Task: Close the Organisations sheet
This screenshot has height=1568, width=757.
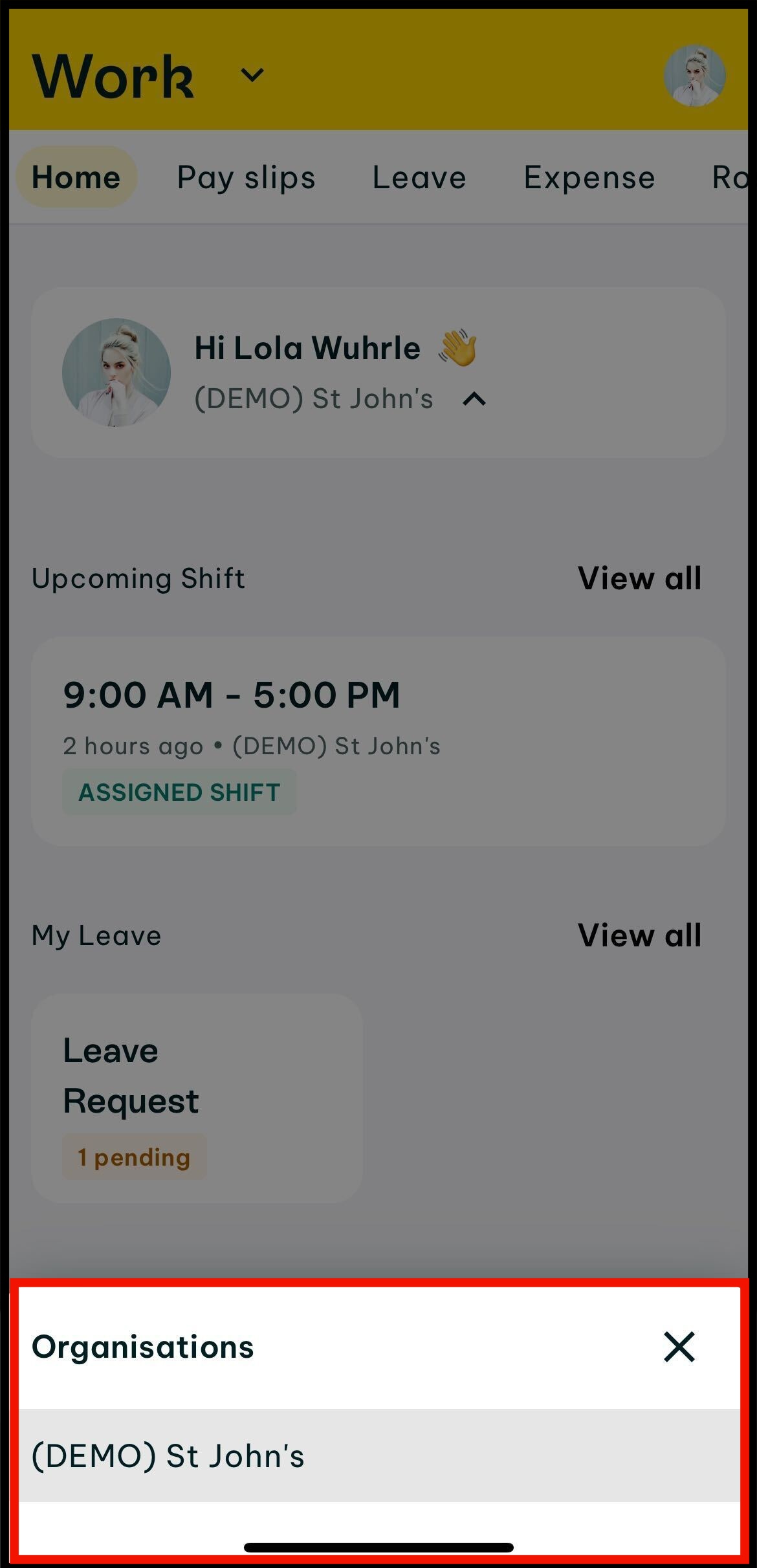Action: click(679, 1347)
